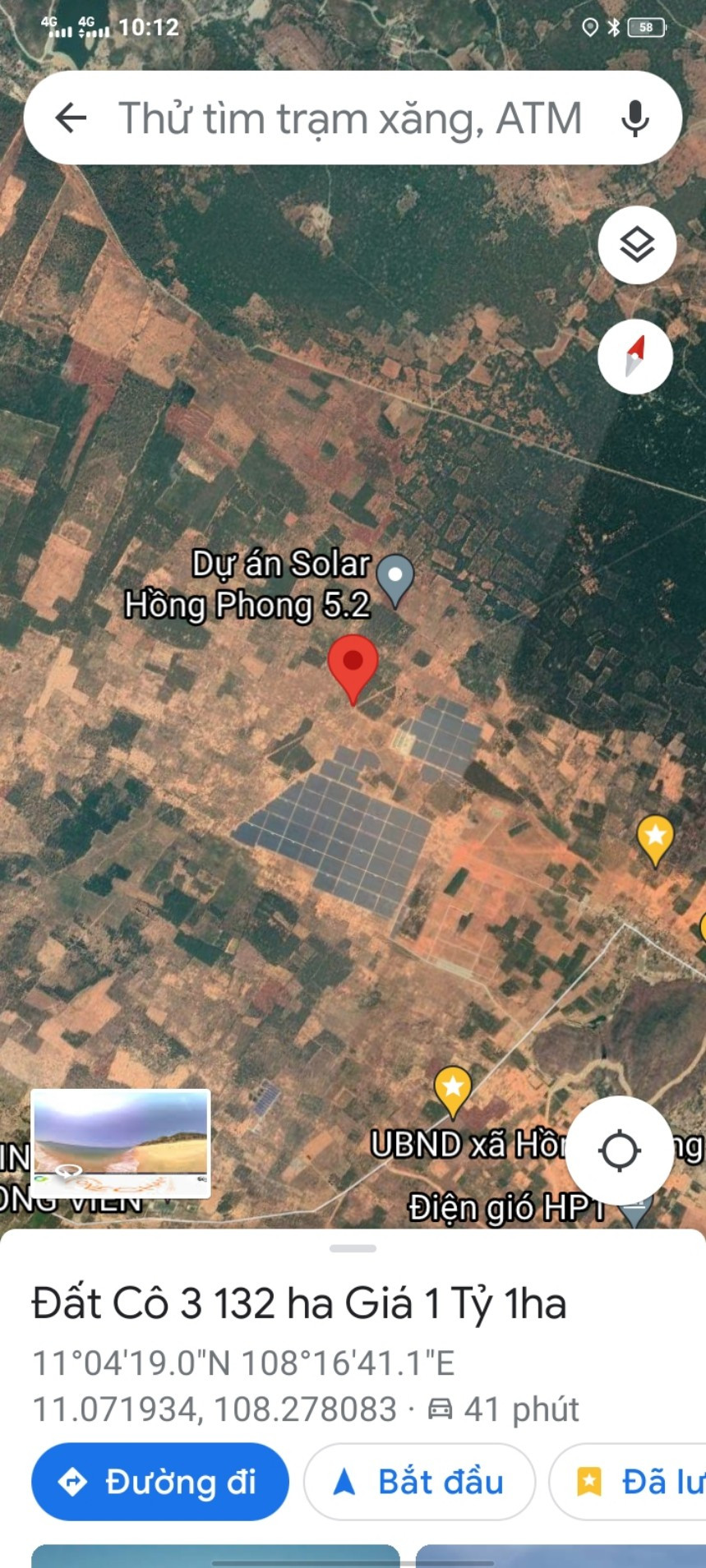Tap the search field to find places
This screenshot has height=1568, width=706.
tap(351, 118)
